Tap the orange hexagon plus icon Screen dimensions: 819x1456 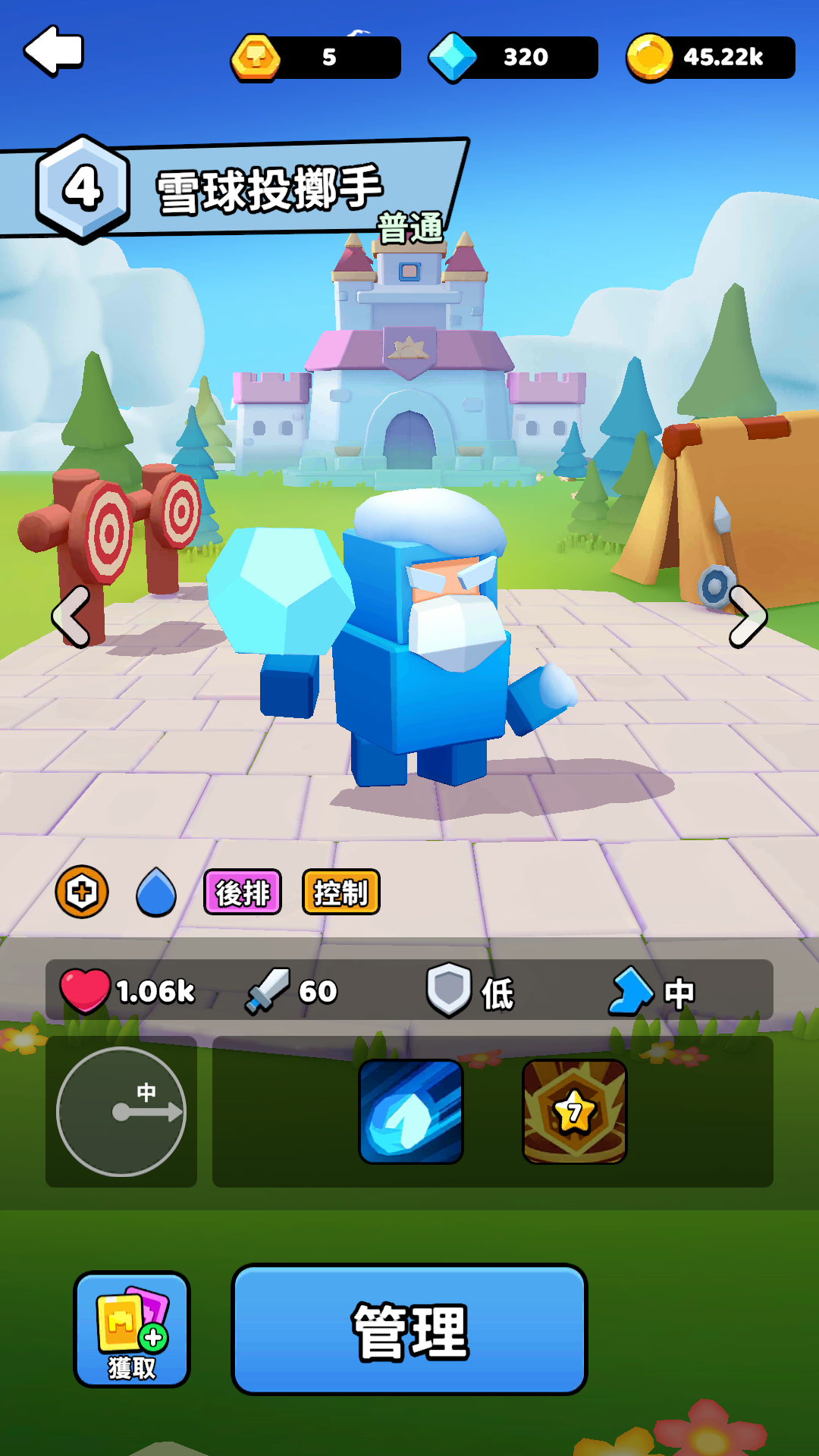[82, 892]
